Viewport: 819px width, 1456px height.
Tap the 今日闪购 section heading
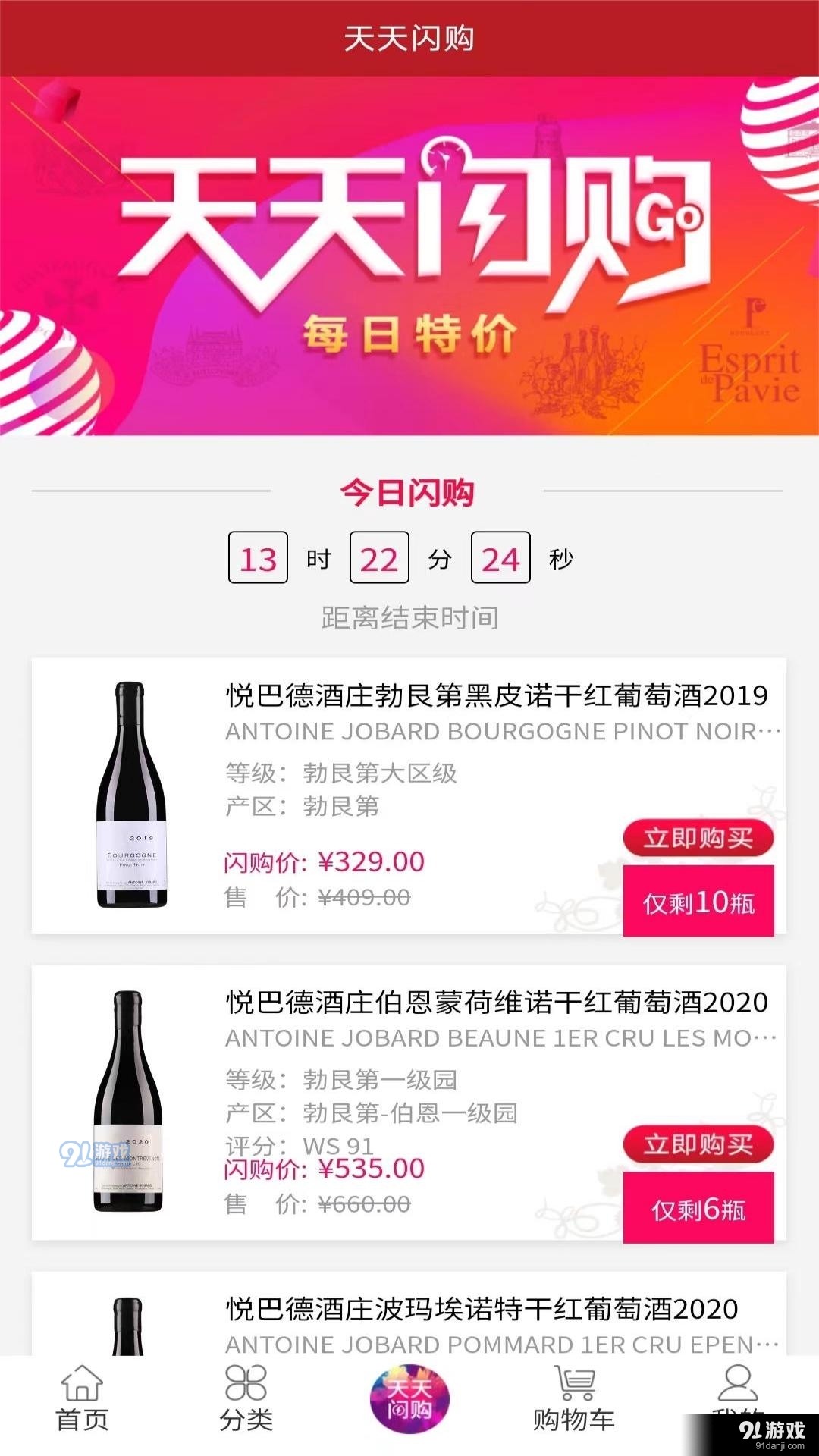[409, 491]
